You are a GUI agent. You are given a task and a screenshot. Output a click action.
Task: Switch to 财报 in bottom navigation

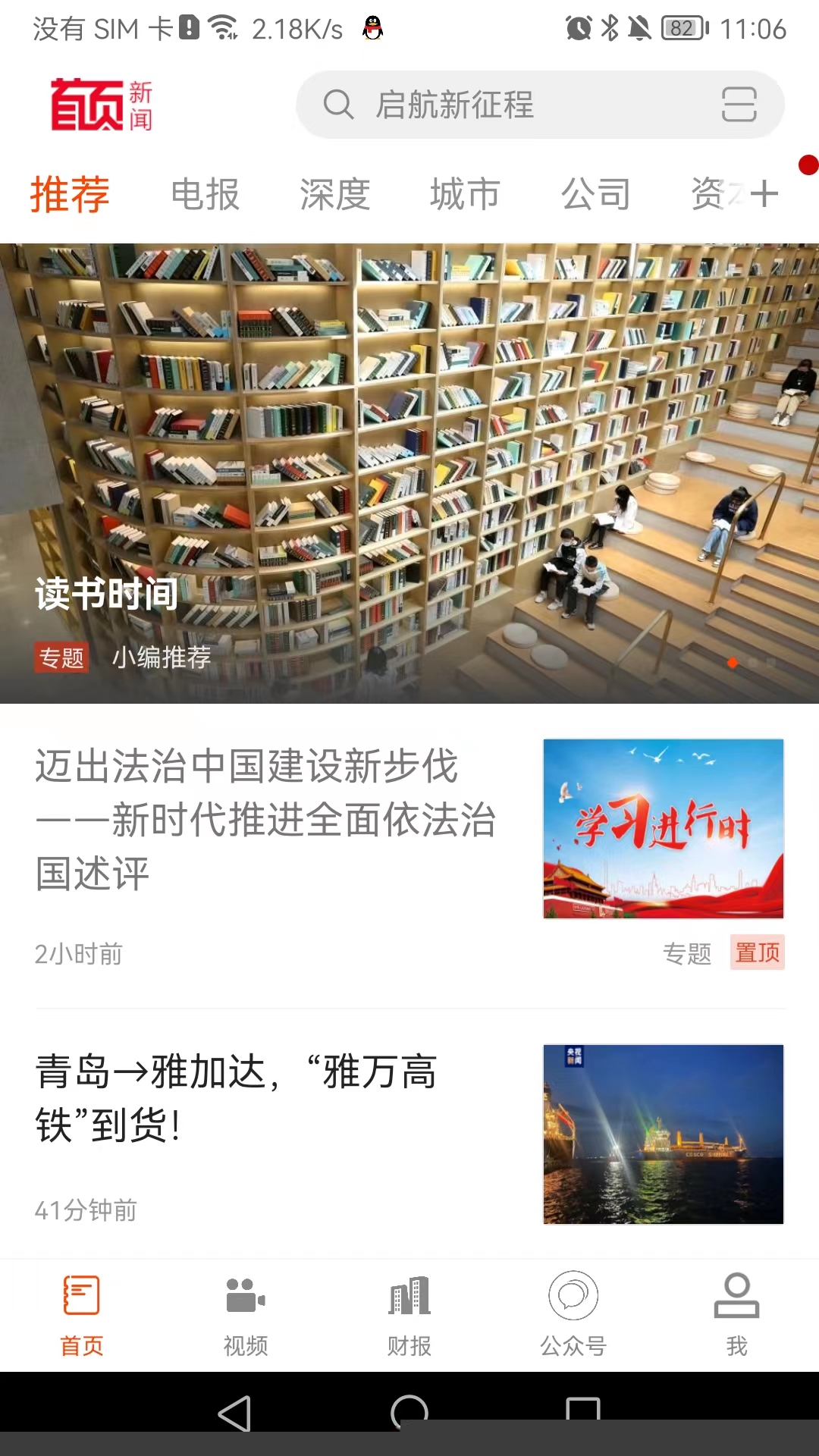409,1315
